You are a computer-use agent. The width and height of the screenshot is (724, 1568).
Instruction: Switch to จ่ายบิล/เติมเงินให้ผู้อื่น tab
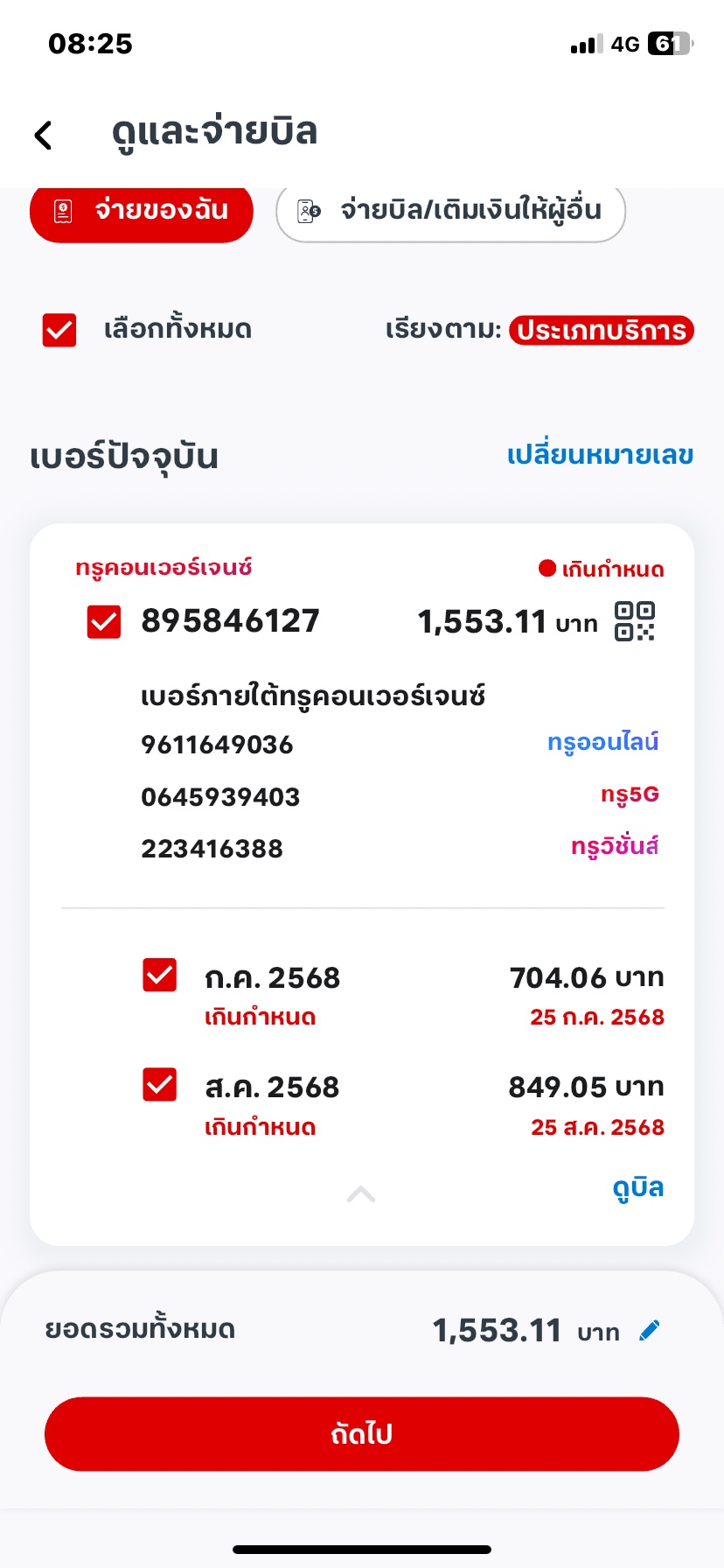coord(450,211)
